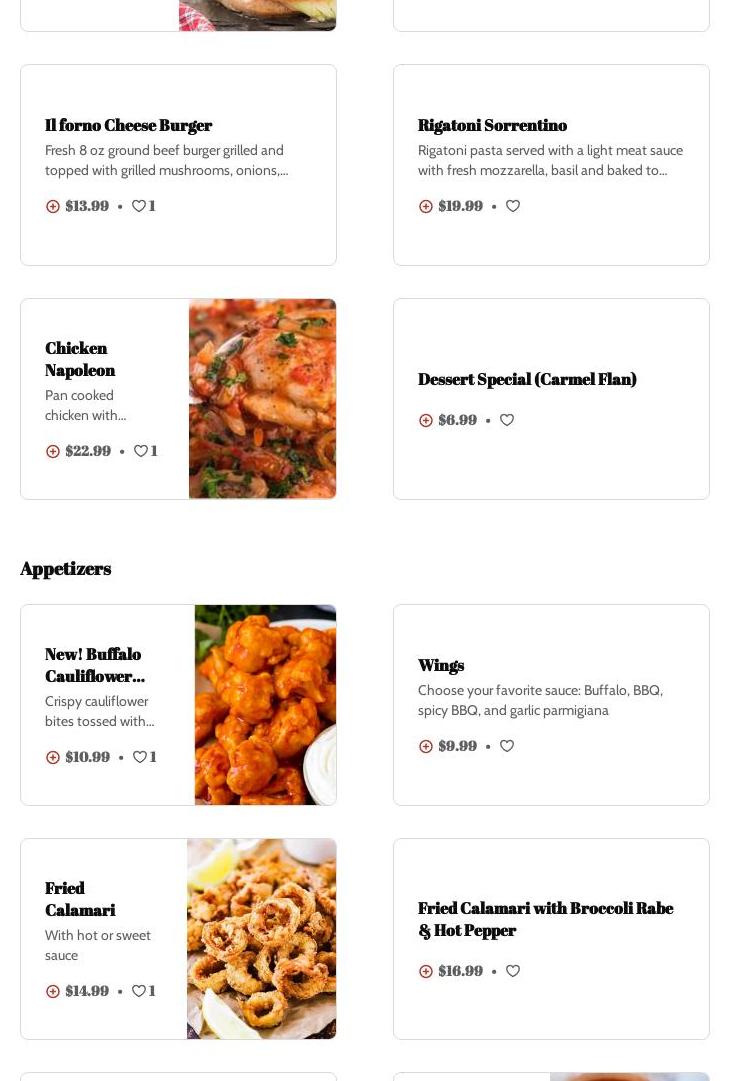The height and width of the screenshot is (1081, 750).
Task: Add Fried Calamari for $14.99 to order
Action: pyautogui.click(x=53, y=991)
